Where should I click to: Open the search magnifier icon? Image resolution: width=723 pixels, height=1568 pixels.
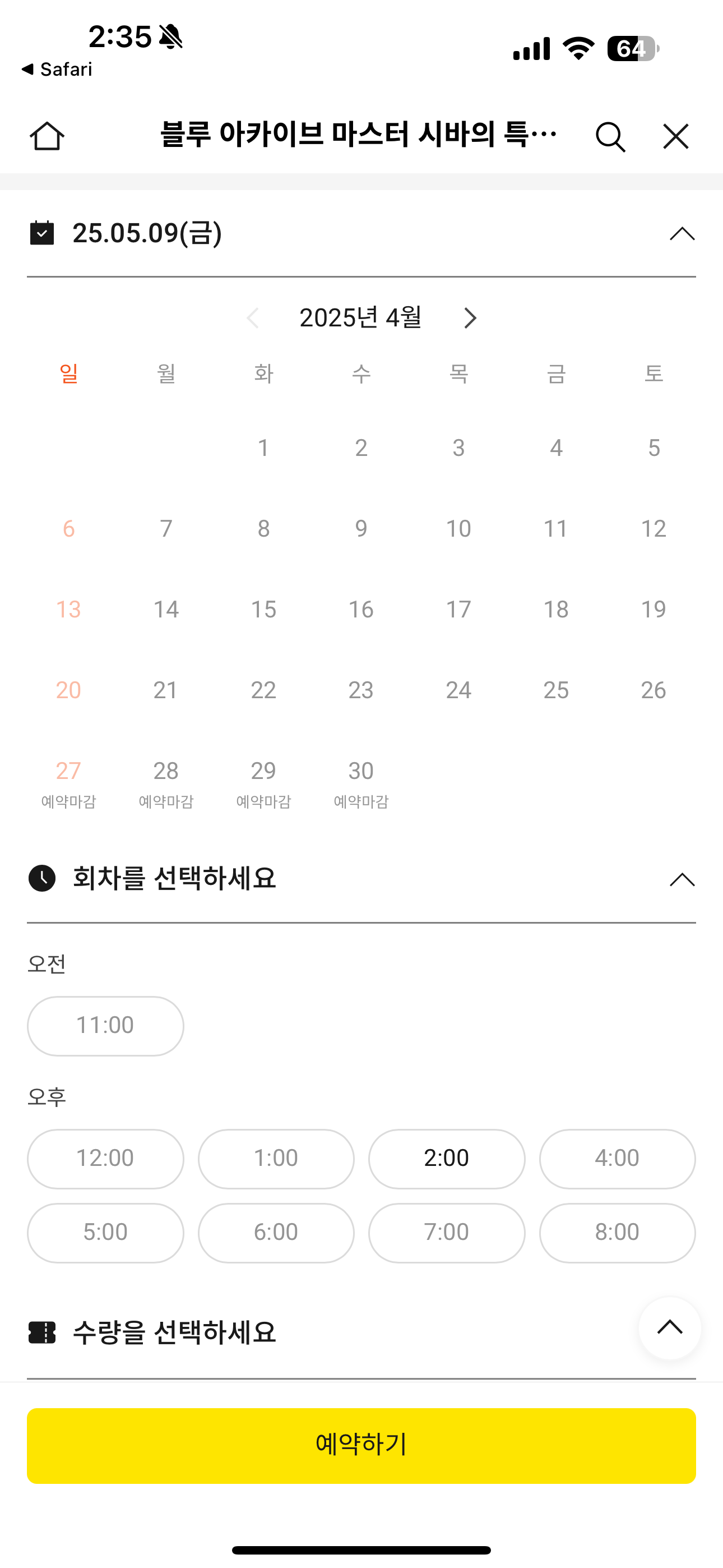[610, 136]
